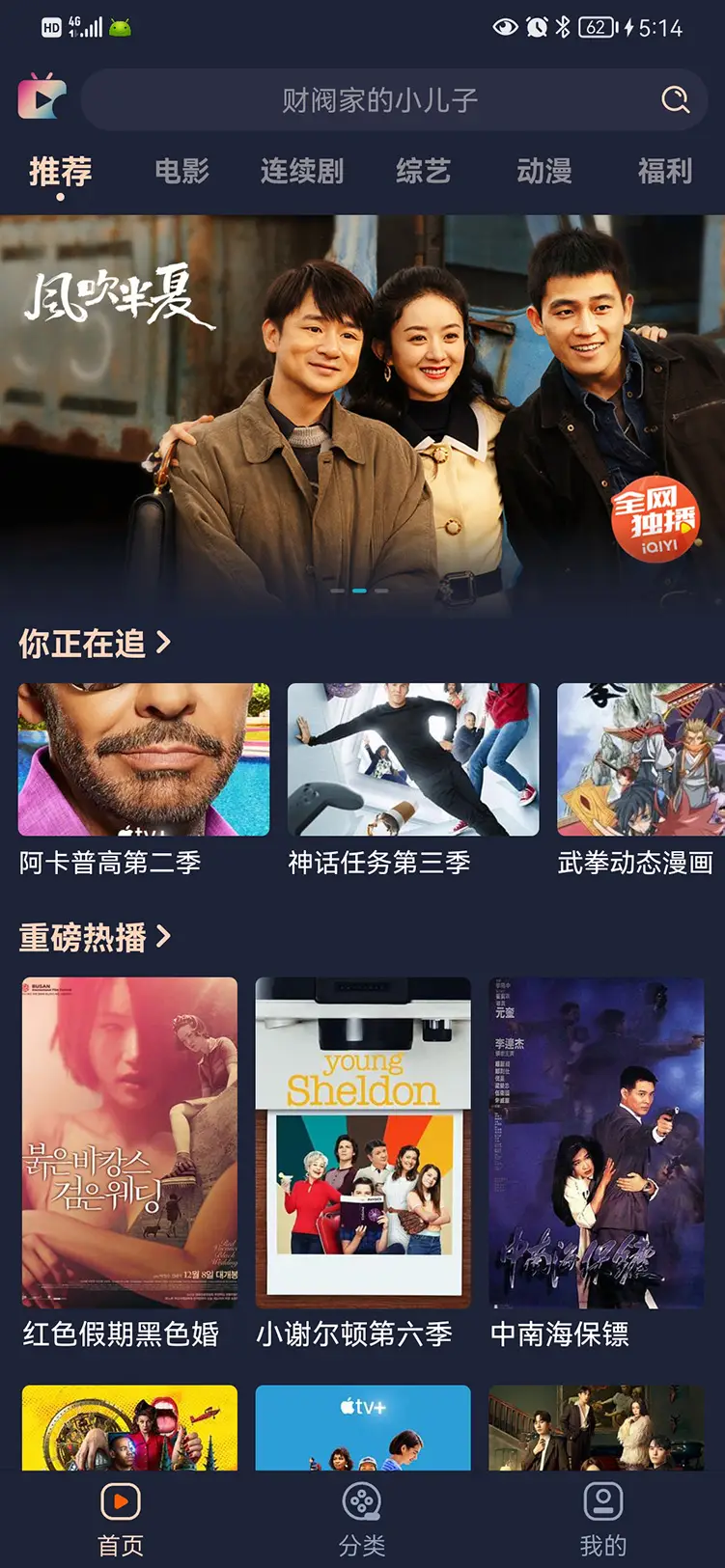Select the 综艺 tab
The height and width of the screenshot is (1568, 725).
click(423, 172)
